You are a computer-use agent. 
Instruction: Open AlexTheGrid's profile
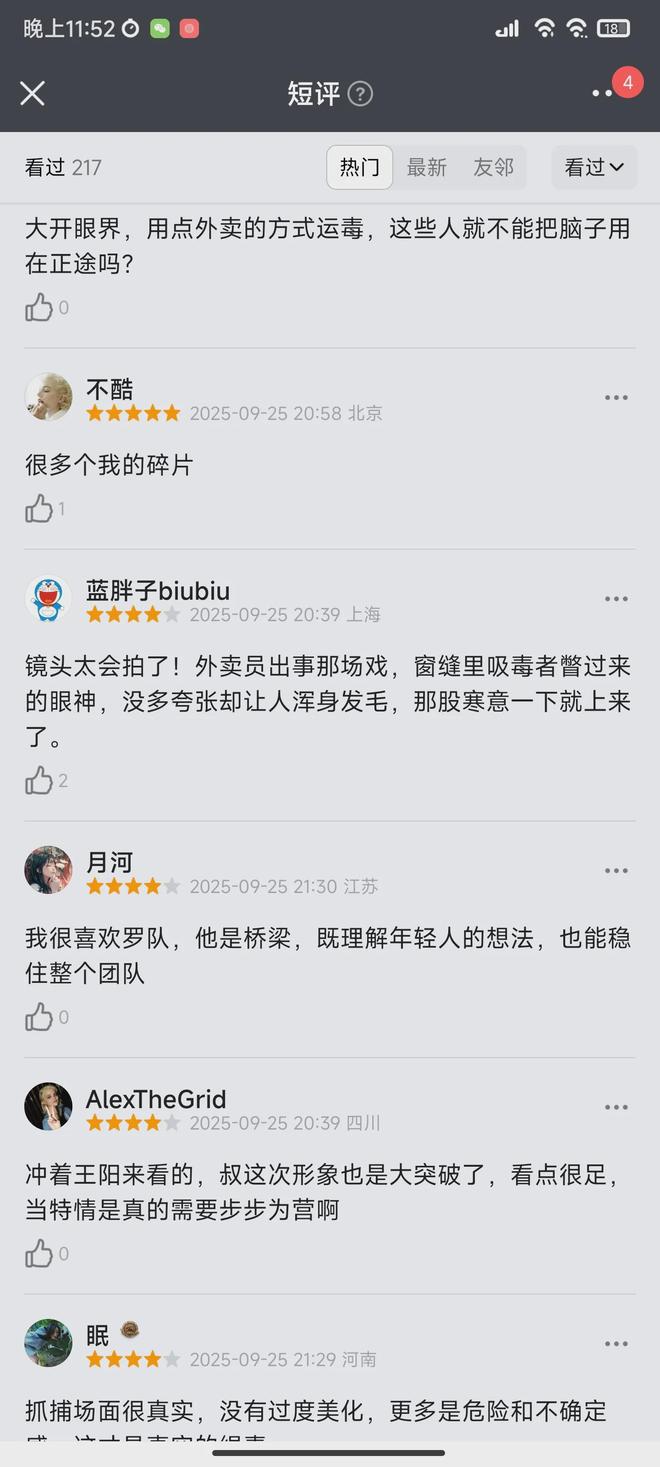click(x=49, y=1106)
